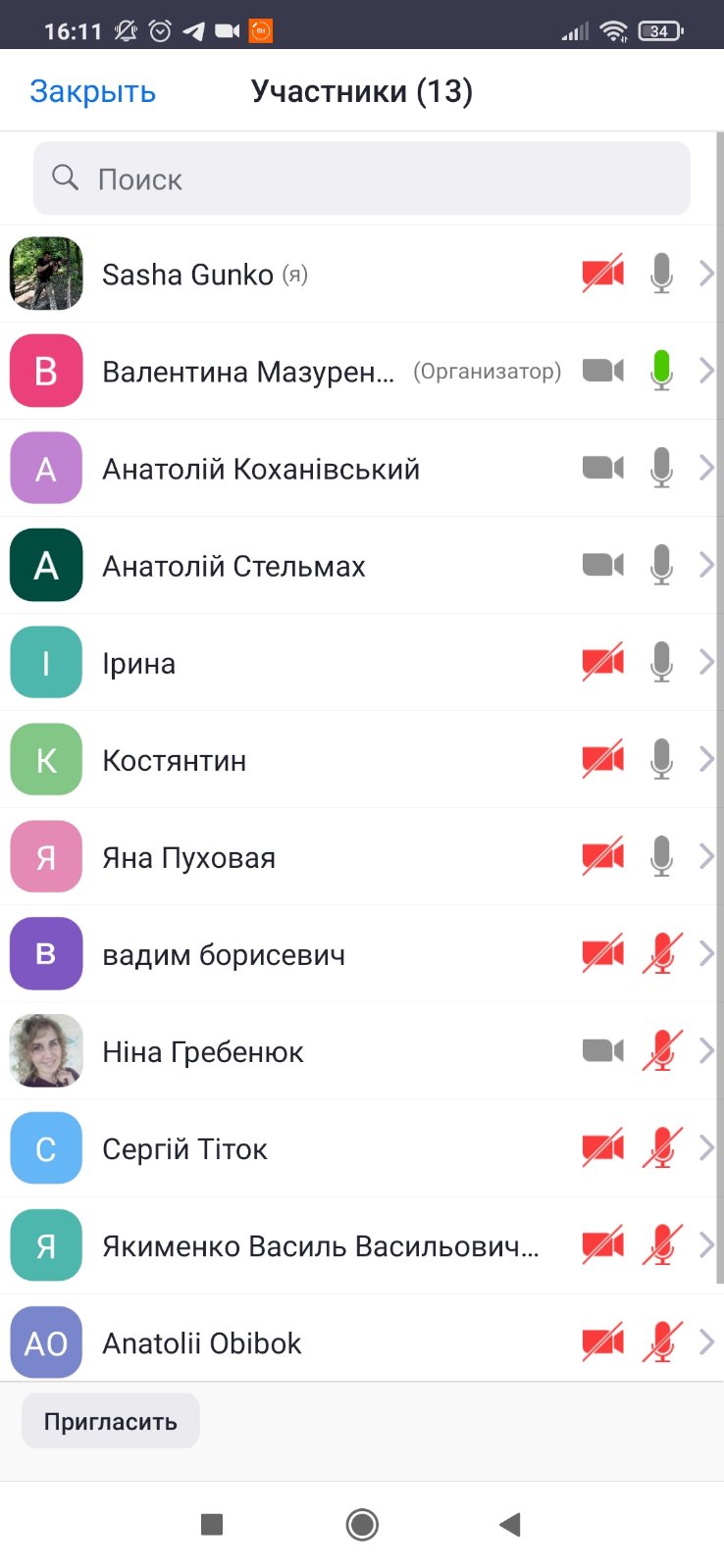Go back with the system back button
724x1568 pixels.
[x=509, y=1524]
